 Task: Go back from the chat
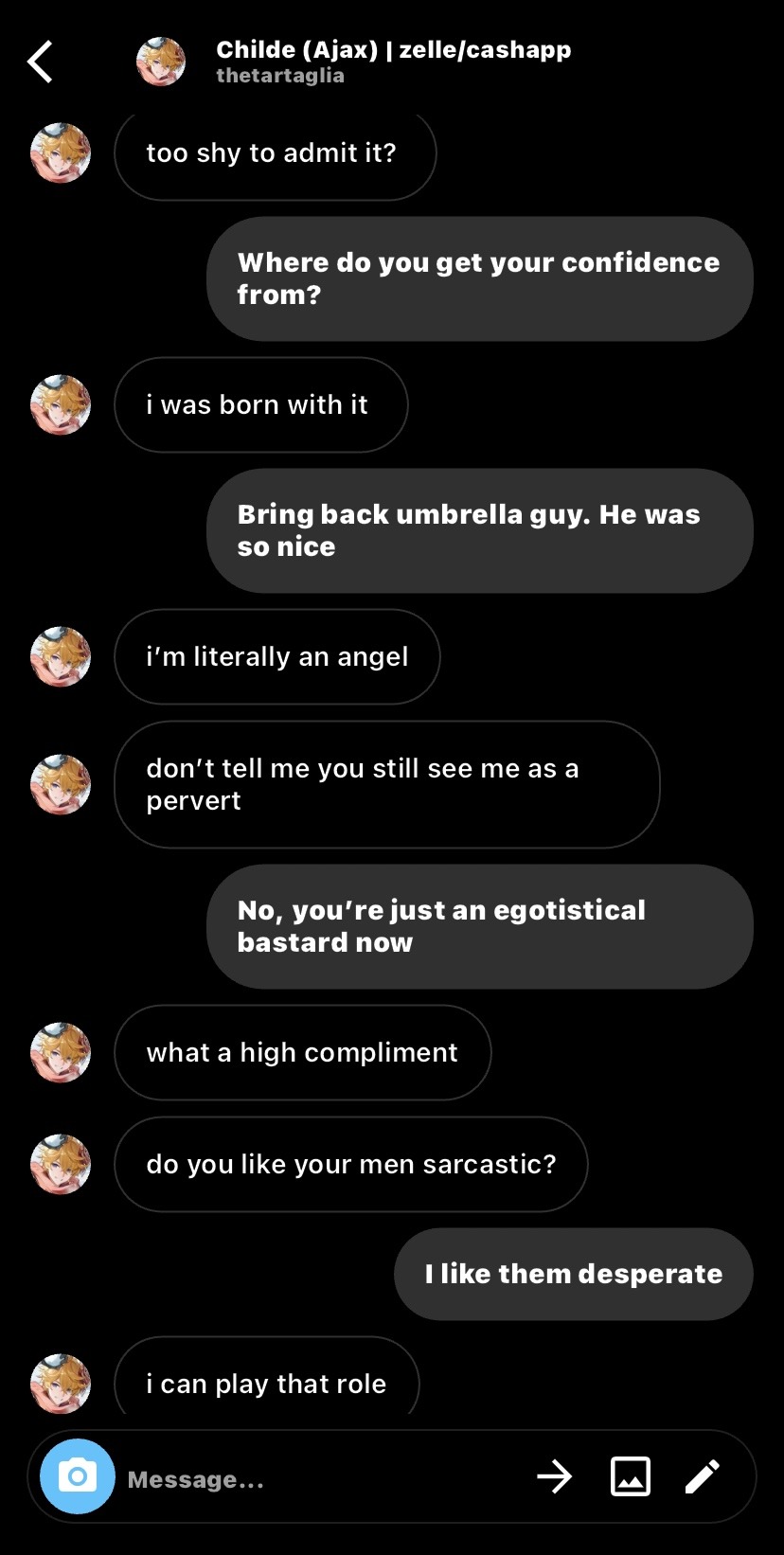click(40, 63)
